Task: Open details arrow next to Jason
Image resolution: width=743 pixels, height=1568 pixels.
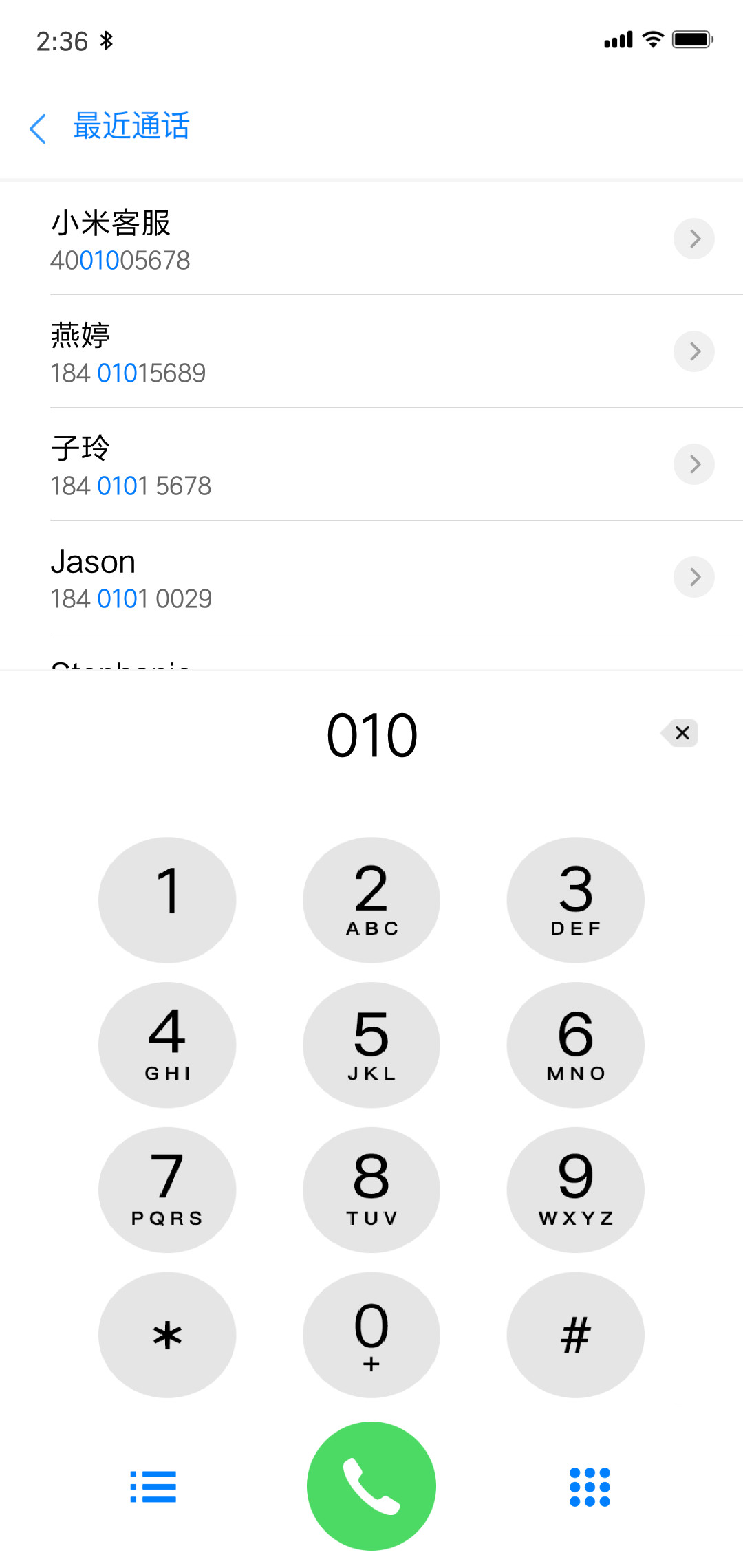Action: (694, 577)
